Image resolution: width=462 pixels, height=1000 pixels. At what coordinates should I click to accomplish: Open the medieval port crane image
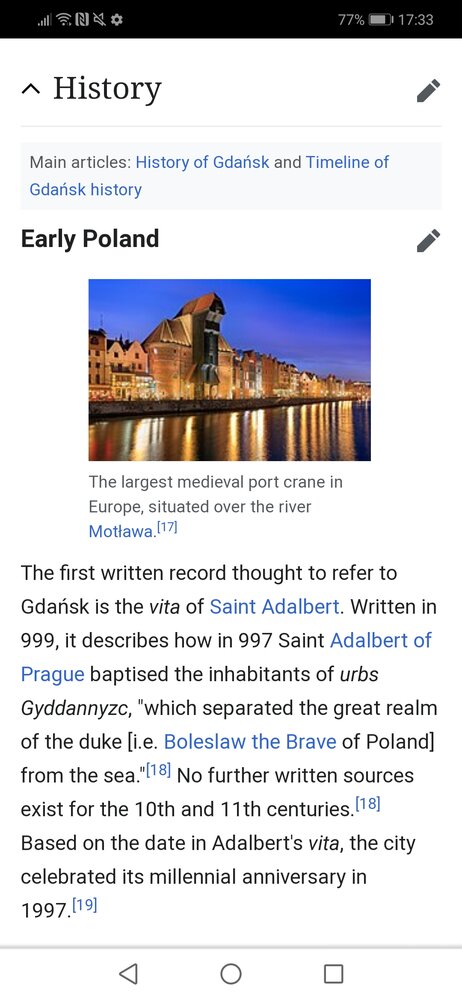tap(229, 370)
